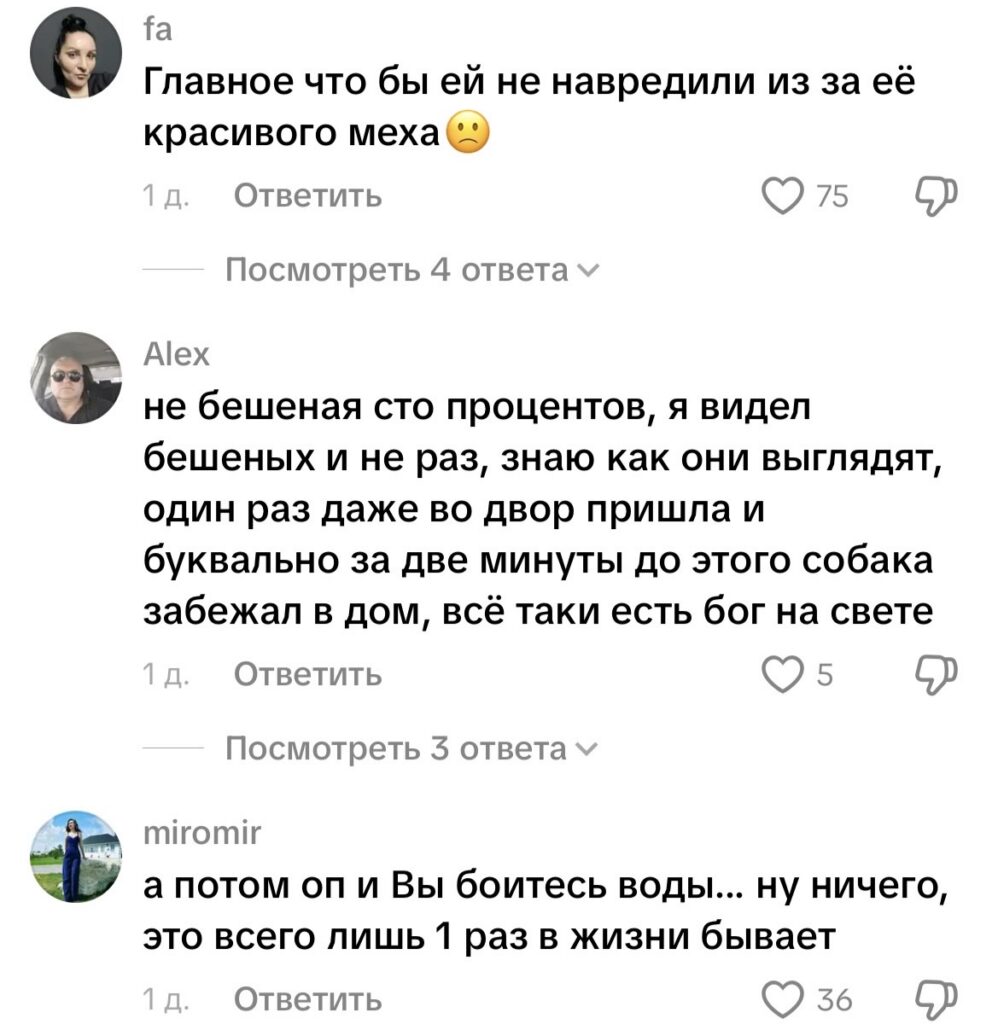Reply to fa's comment

pyautogui.click(x=307, y=198)
